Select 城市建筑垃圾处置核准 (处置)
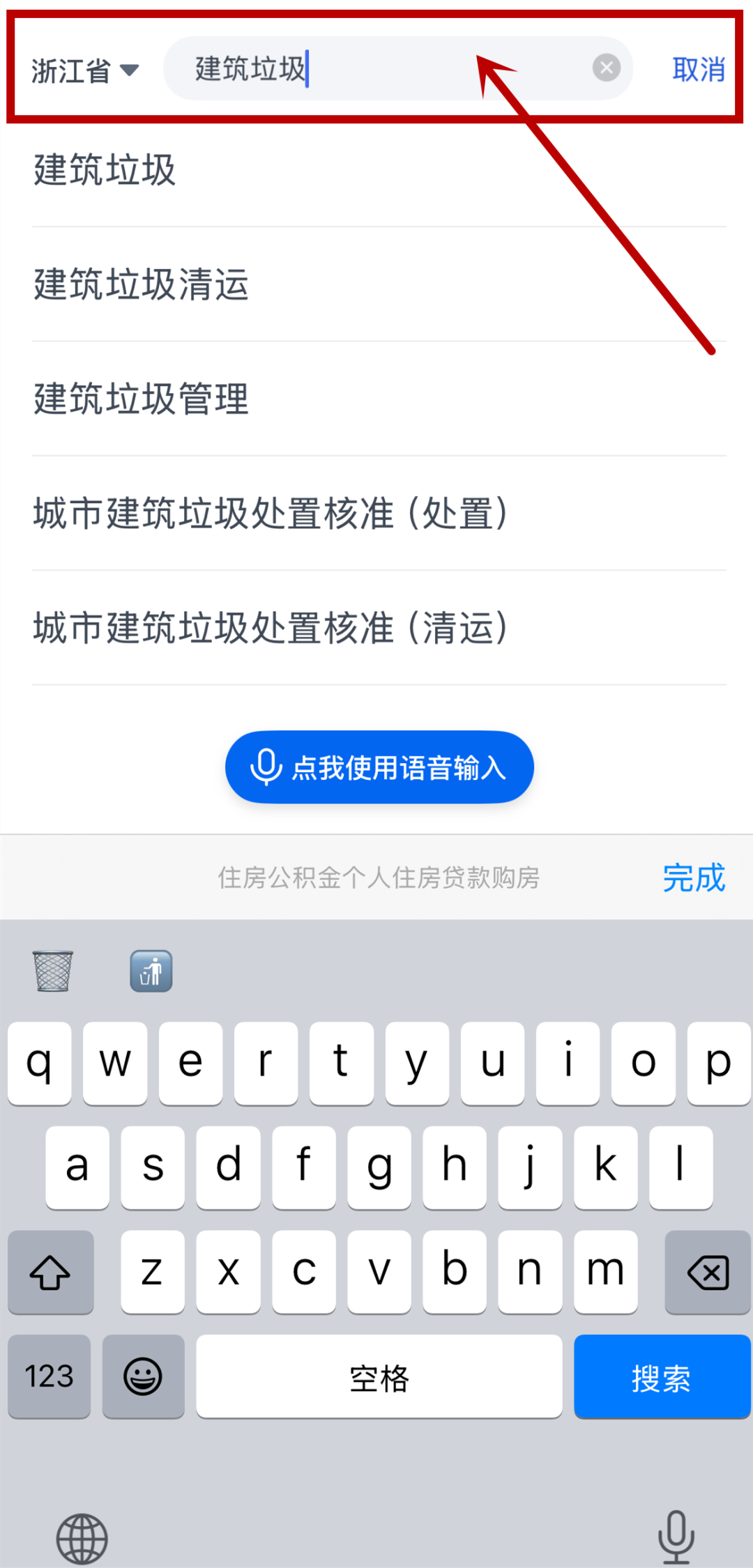Screen dimensions: 753x1568 [x=271, y=514]
